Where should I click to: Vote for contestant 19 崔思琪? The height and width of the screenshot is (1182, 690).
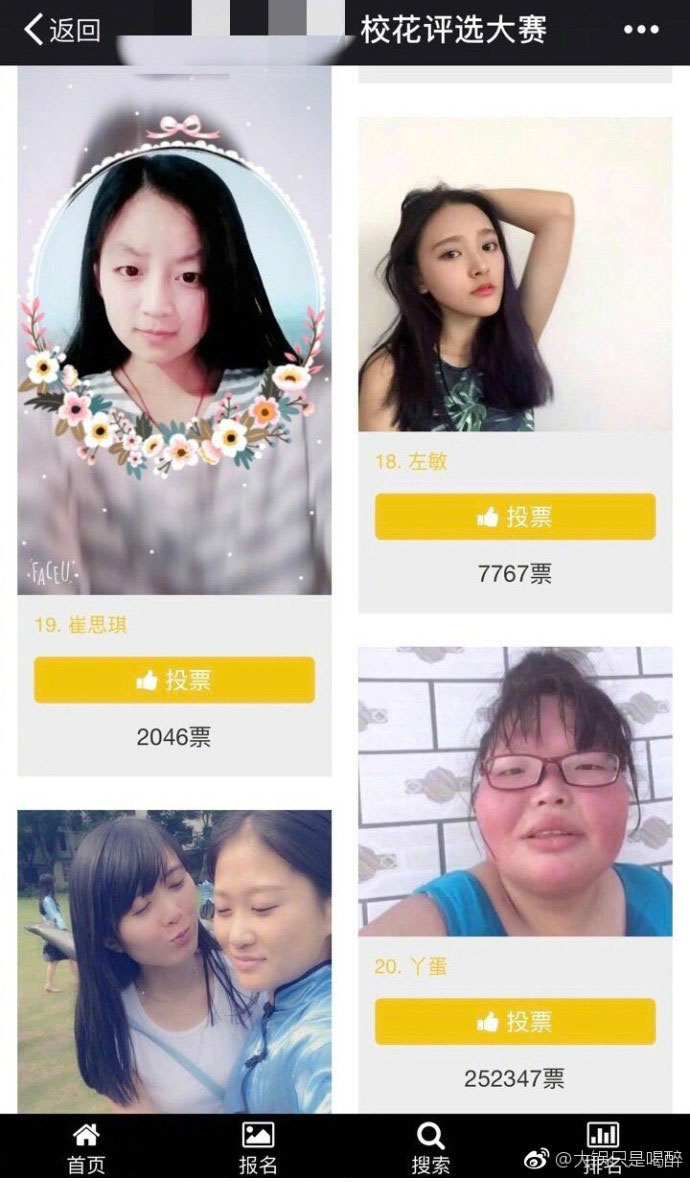tap(174, 680)
